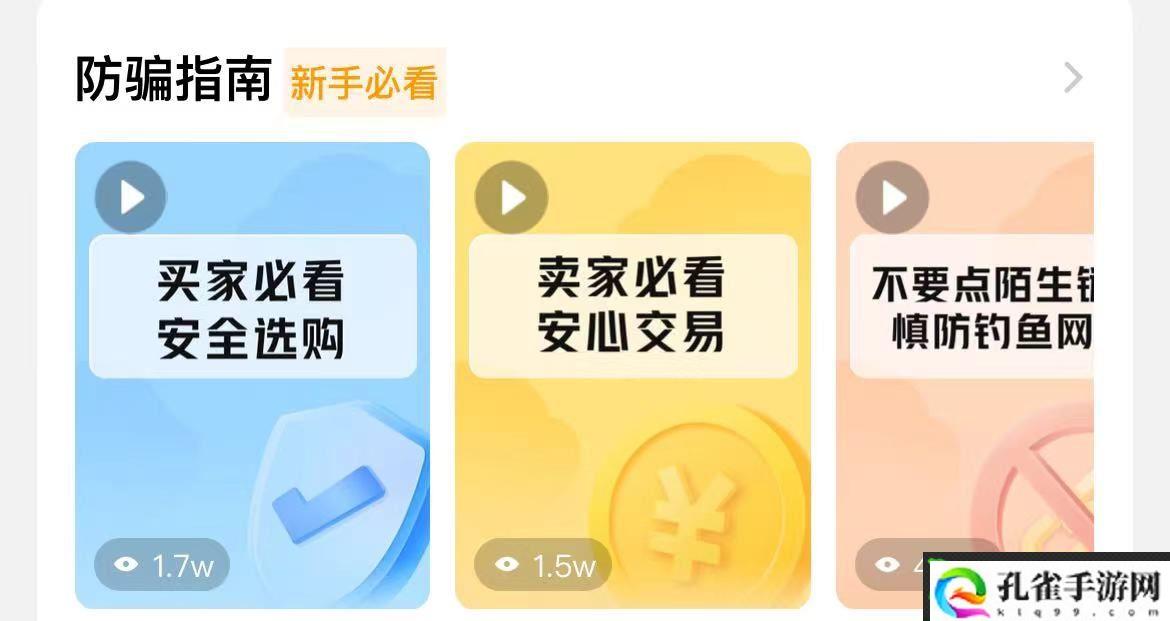Expand the 防骗指南 section chevron

tap(1072, 78)
